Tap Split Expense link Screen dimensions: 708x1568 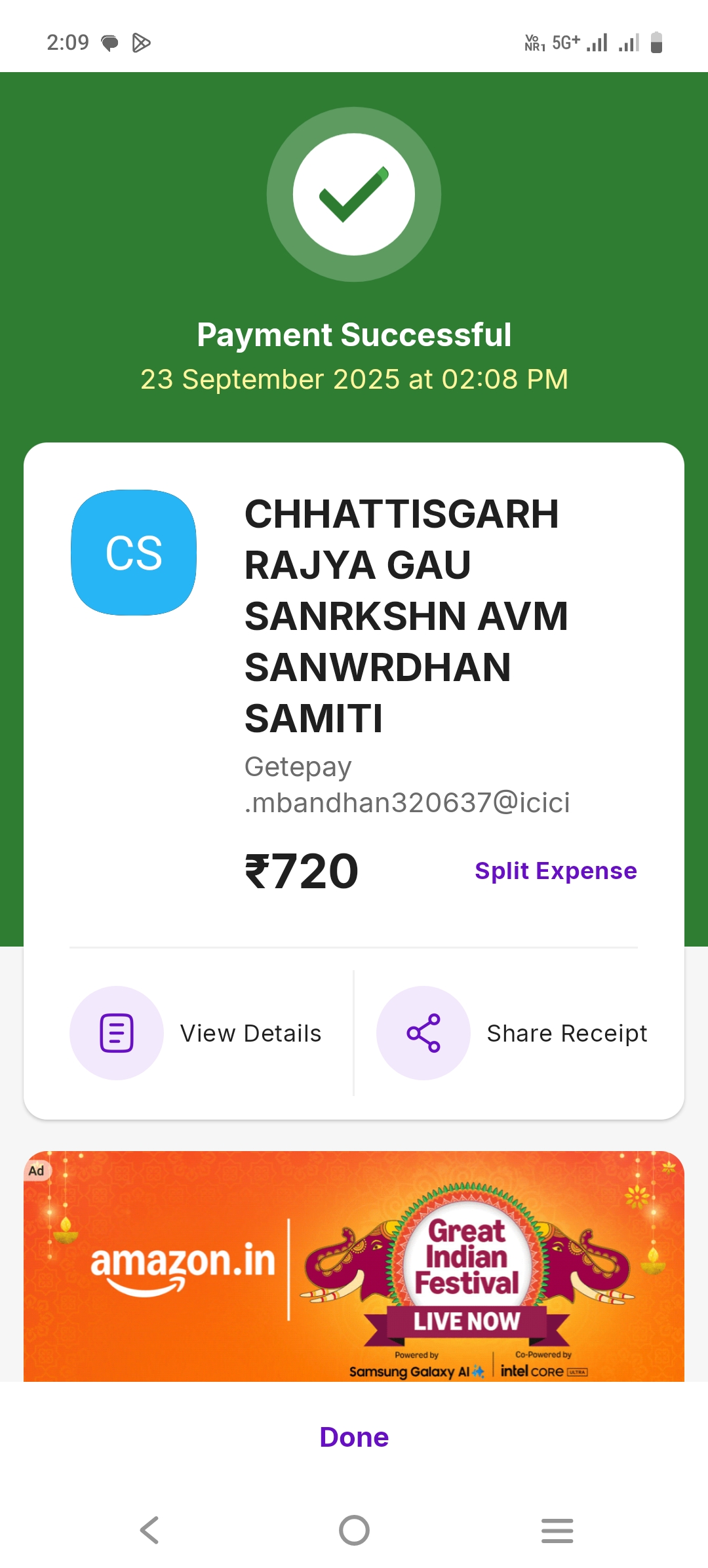(555, 871)
